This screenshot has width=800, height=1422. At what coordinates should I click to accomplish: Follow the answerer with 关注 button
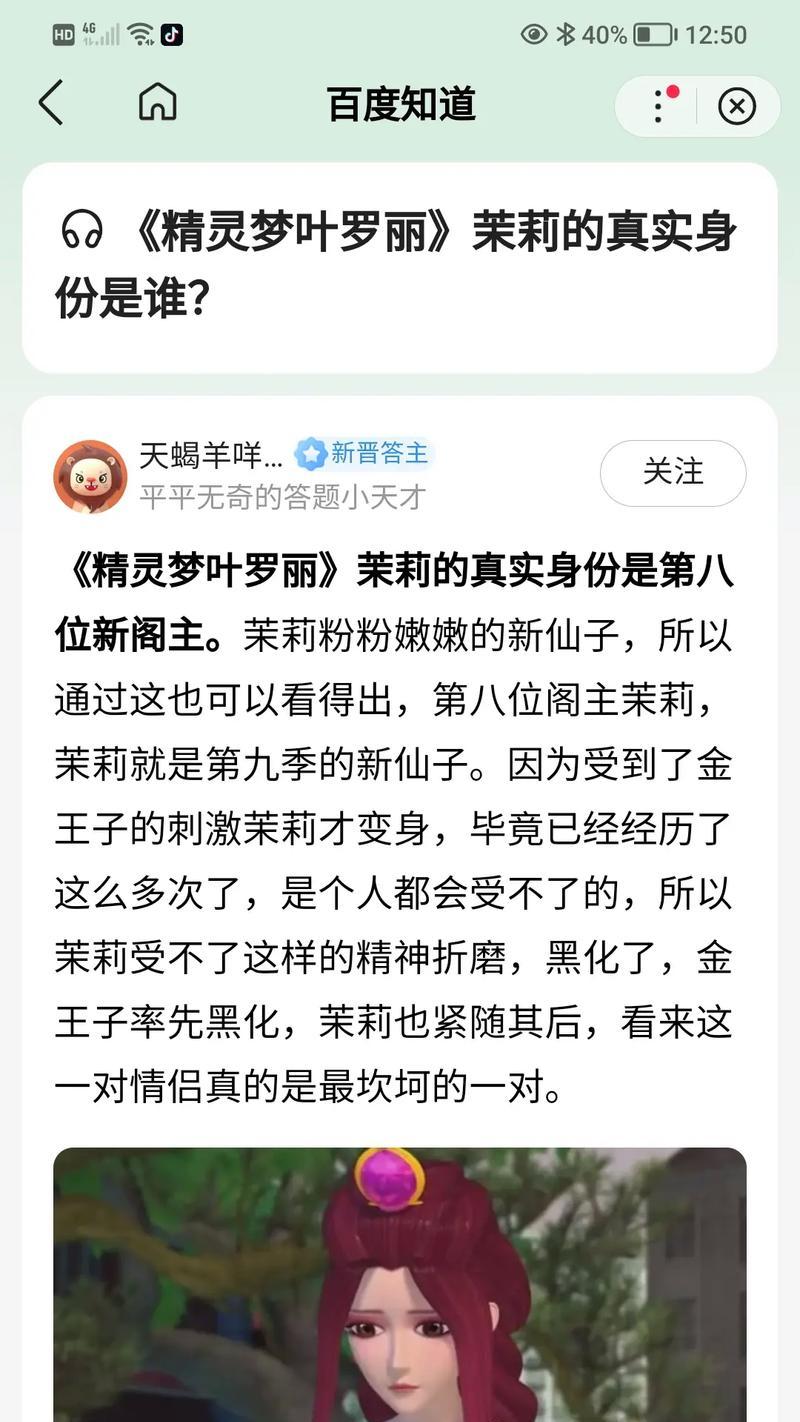tap(673, 472)
